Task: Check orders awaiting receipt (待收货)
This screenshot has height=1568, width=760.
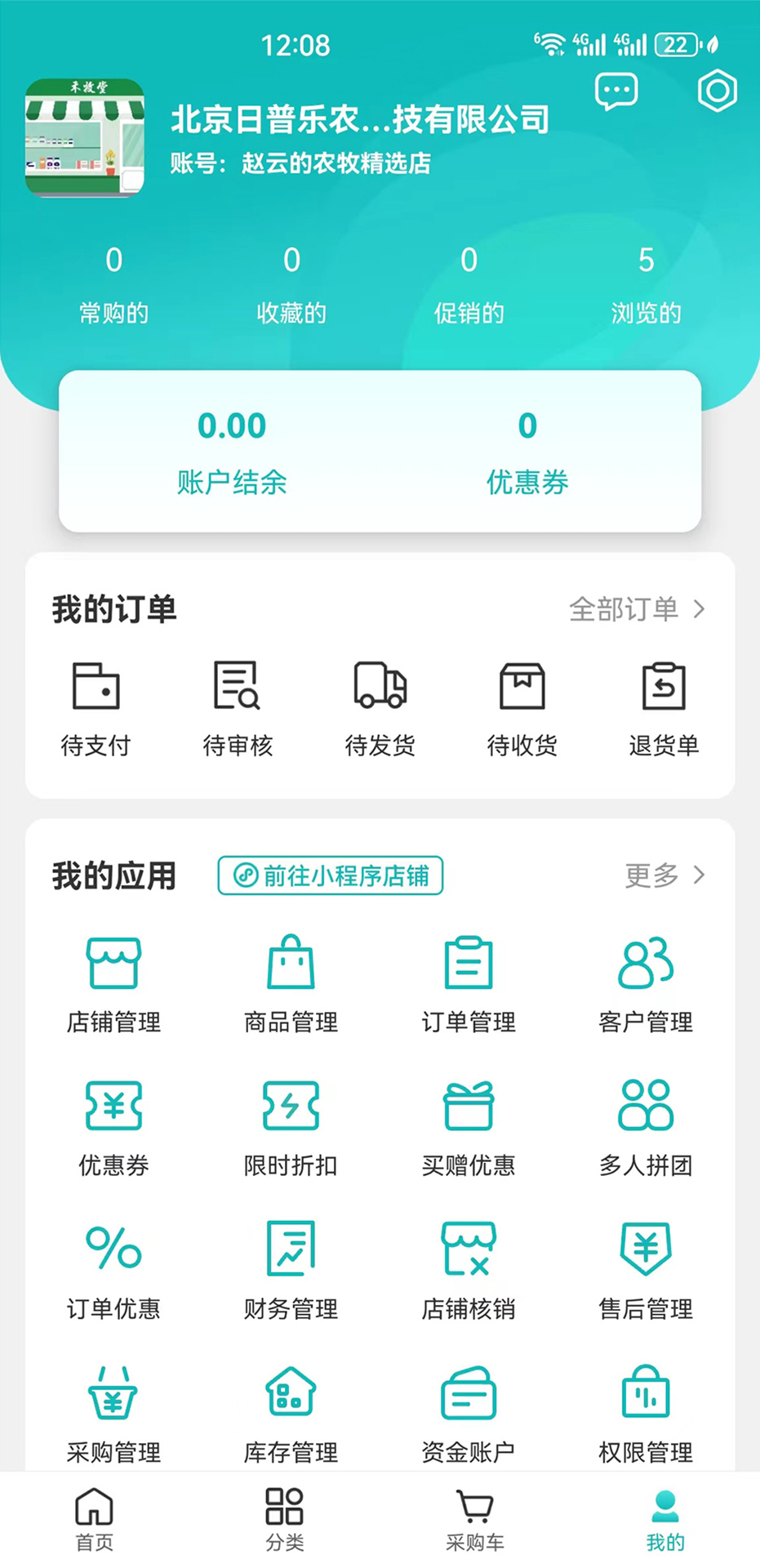Action: pyautogui.click(x=522, y=706)
